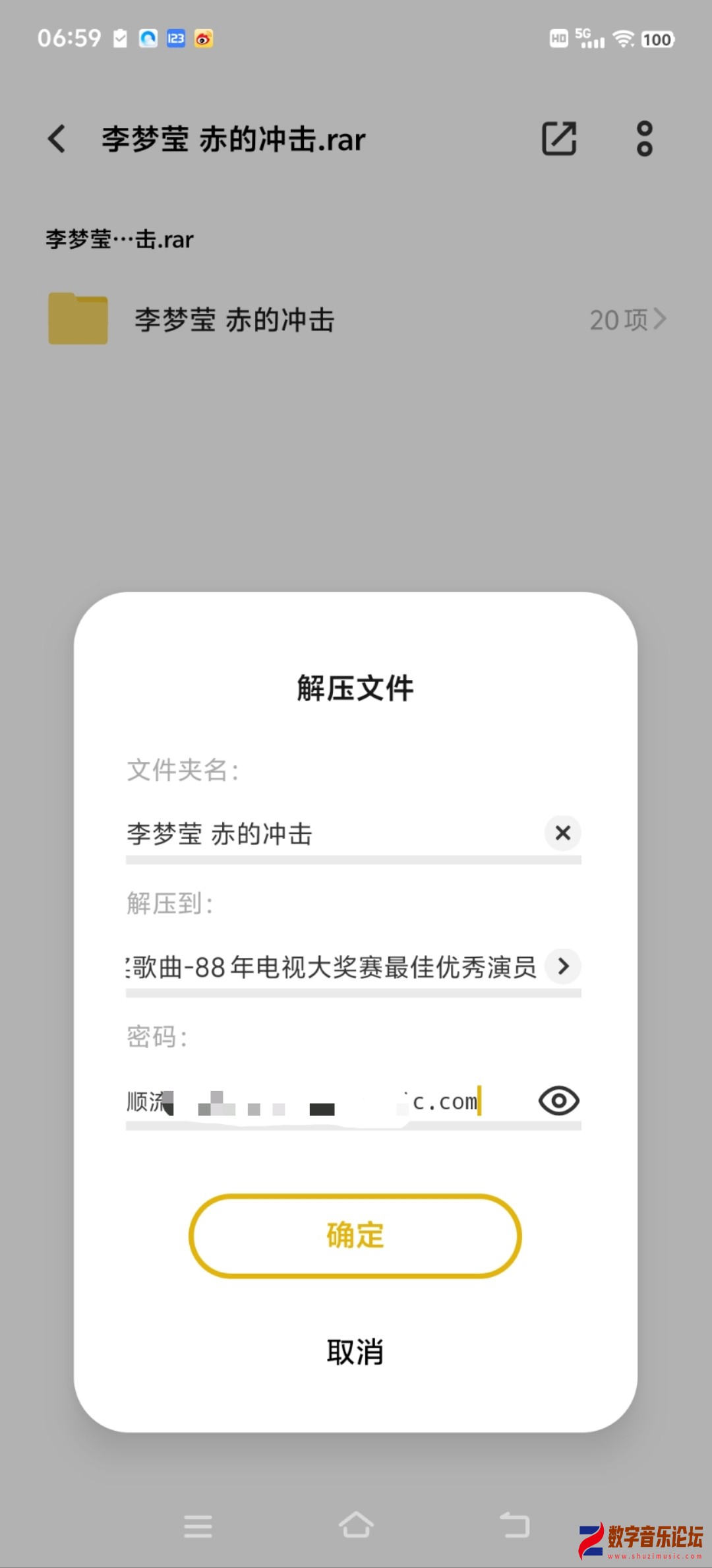This screenshot has height=1568, width=712.
Task: Open archive externally via open-in-new icon
Action: [x=559, y=139]
